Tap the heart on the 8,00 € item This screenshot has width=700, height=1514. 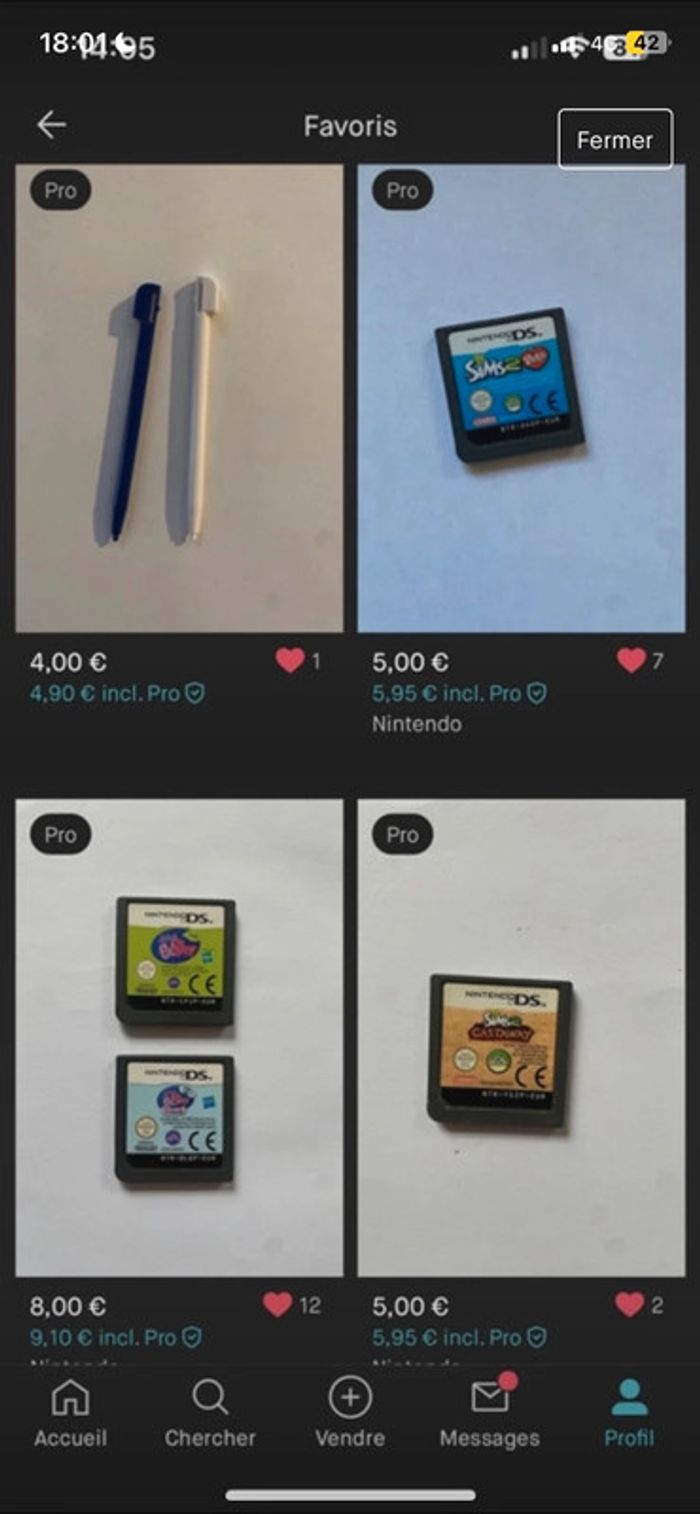coord(278,1304)
